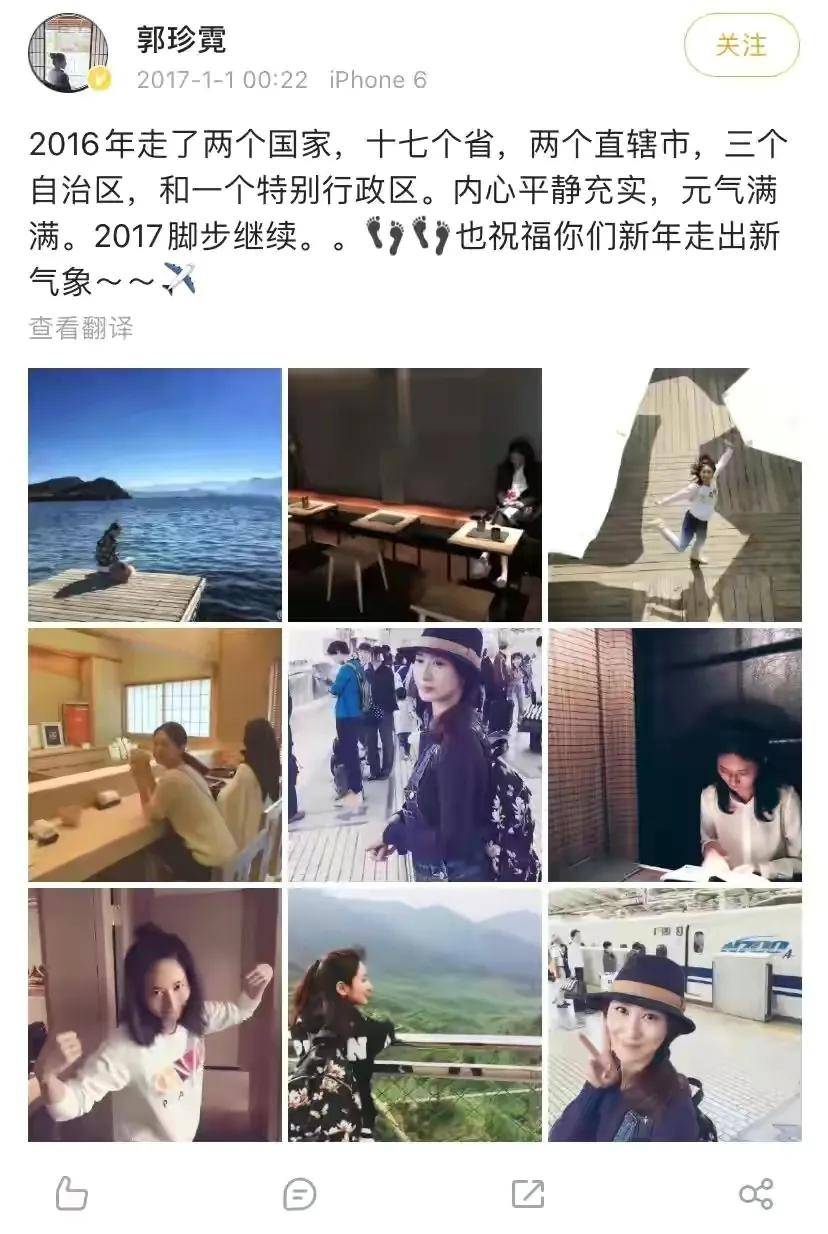This screenshot has height=1234, width=828.
Task: Open the flexing arms white sweater photo
Action: click(155, 1015)
